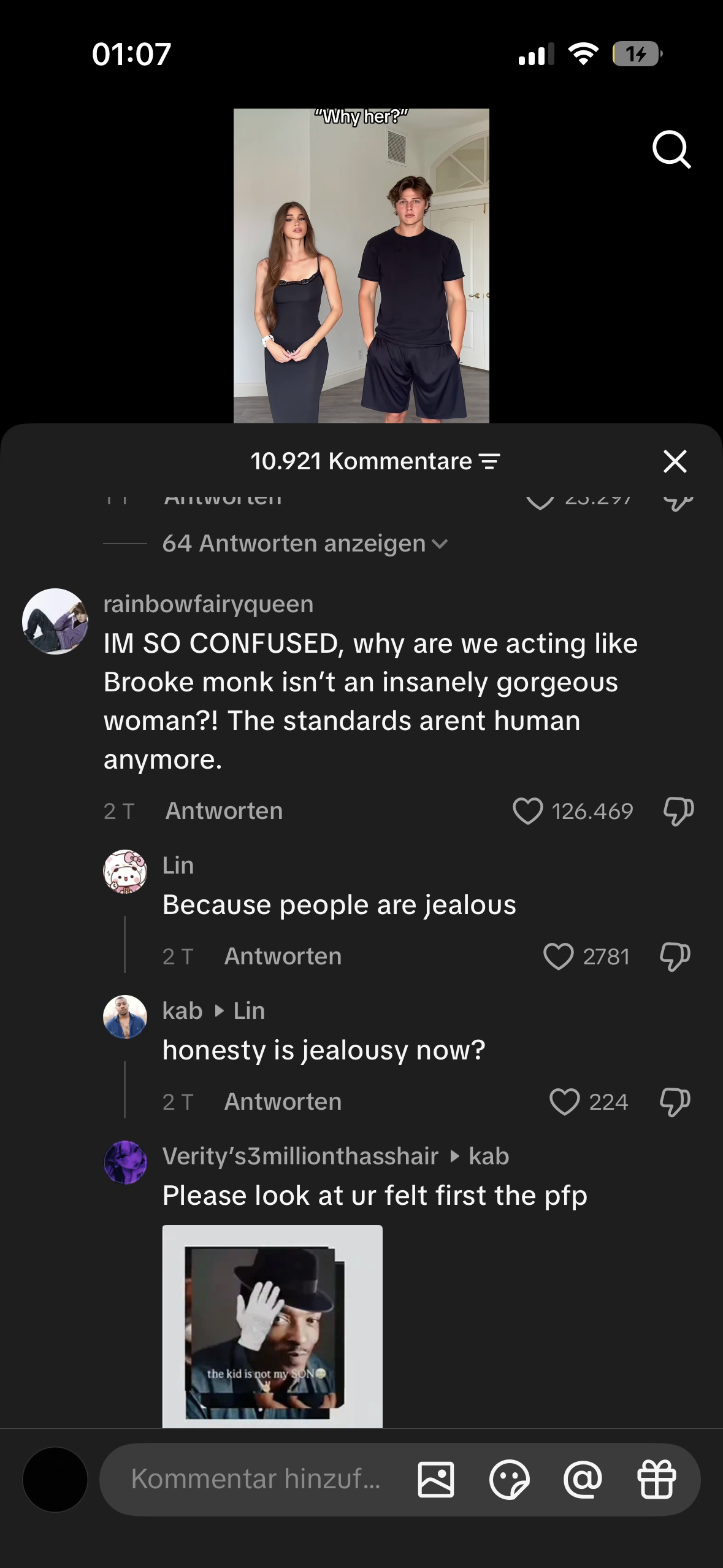The height and width of the screenshot is (1568, 723).
Task: Close the Kommentare panel
Action: coord(675,461)
